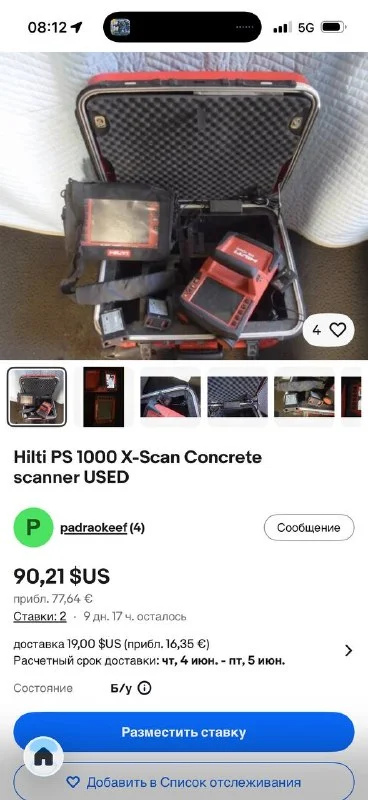Select the second photo thumbnail
Image resolution: width=368 pixels, height=800 pixels.
104,396
